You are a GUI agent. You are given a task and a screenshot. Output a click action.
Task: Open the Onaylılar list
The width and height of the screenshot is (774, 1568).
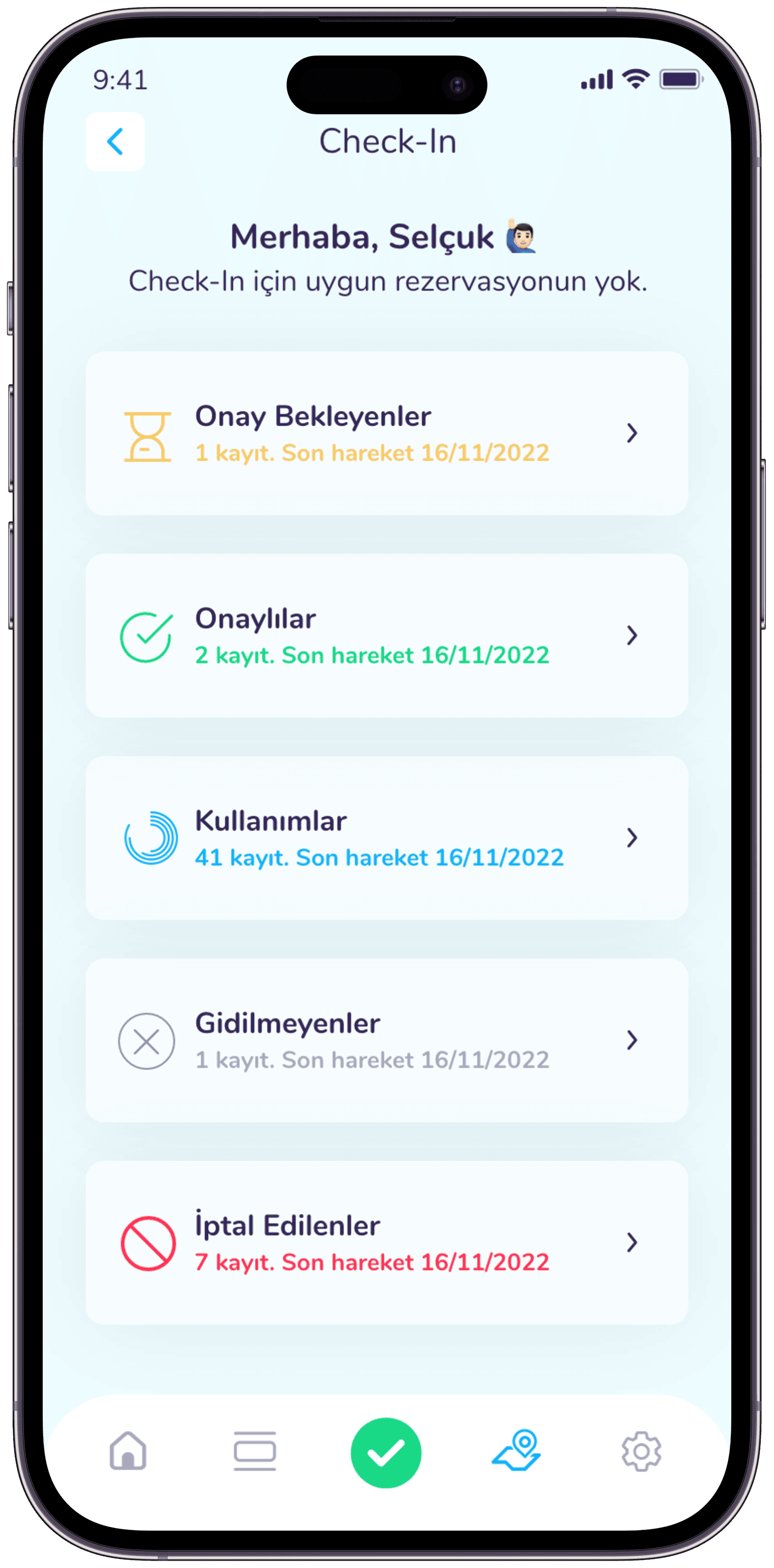[x=386, y=635]
